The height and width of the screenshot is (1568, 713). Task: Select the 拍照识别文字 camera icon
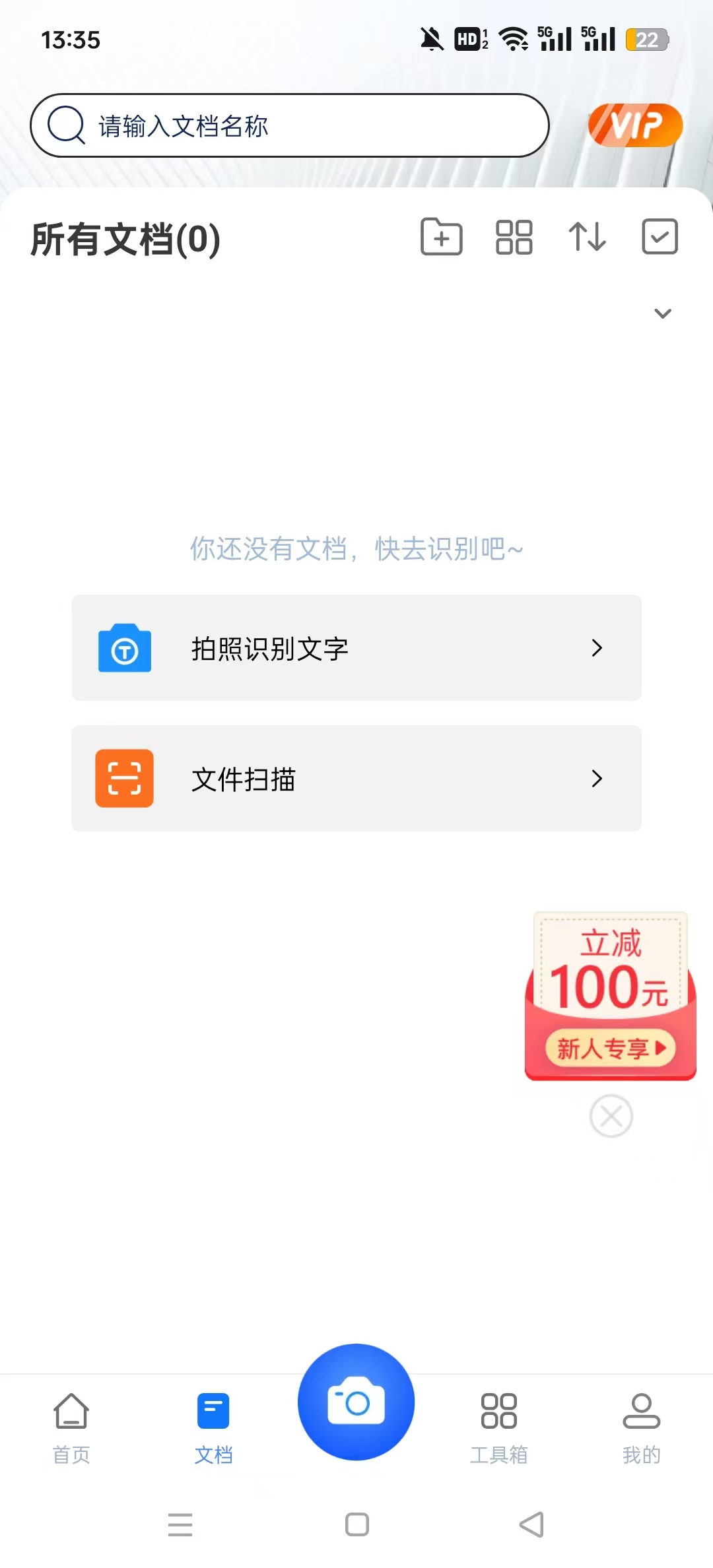[124, 648]
